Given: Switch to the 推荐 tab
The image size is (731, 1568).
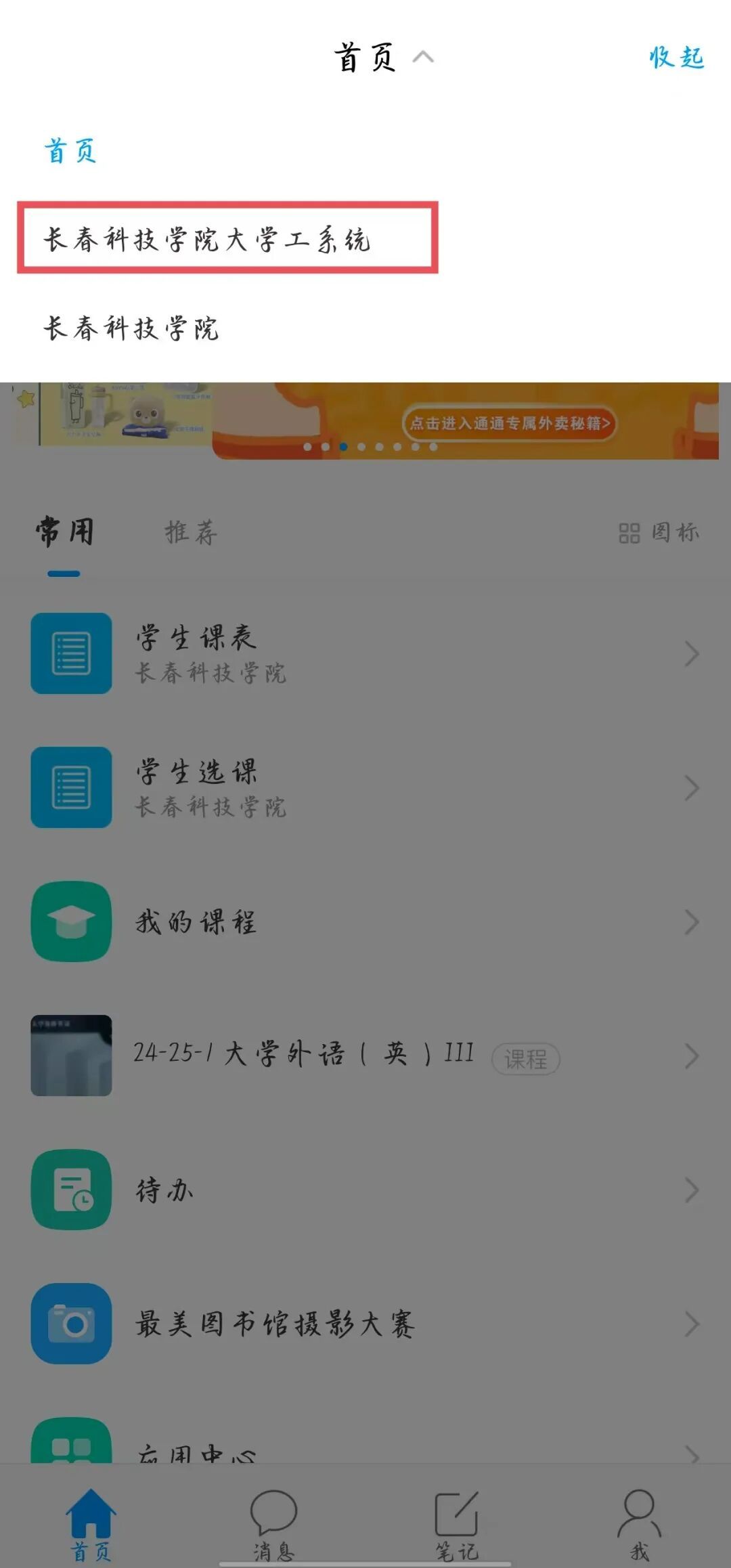Looking at the screenshot, I should pyautogui.click(x=191, y=533).
